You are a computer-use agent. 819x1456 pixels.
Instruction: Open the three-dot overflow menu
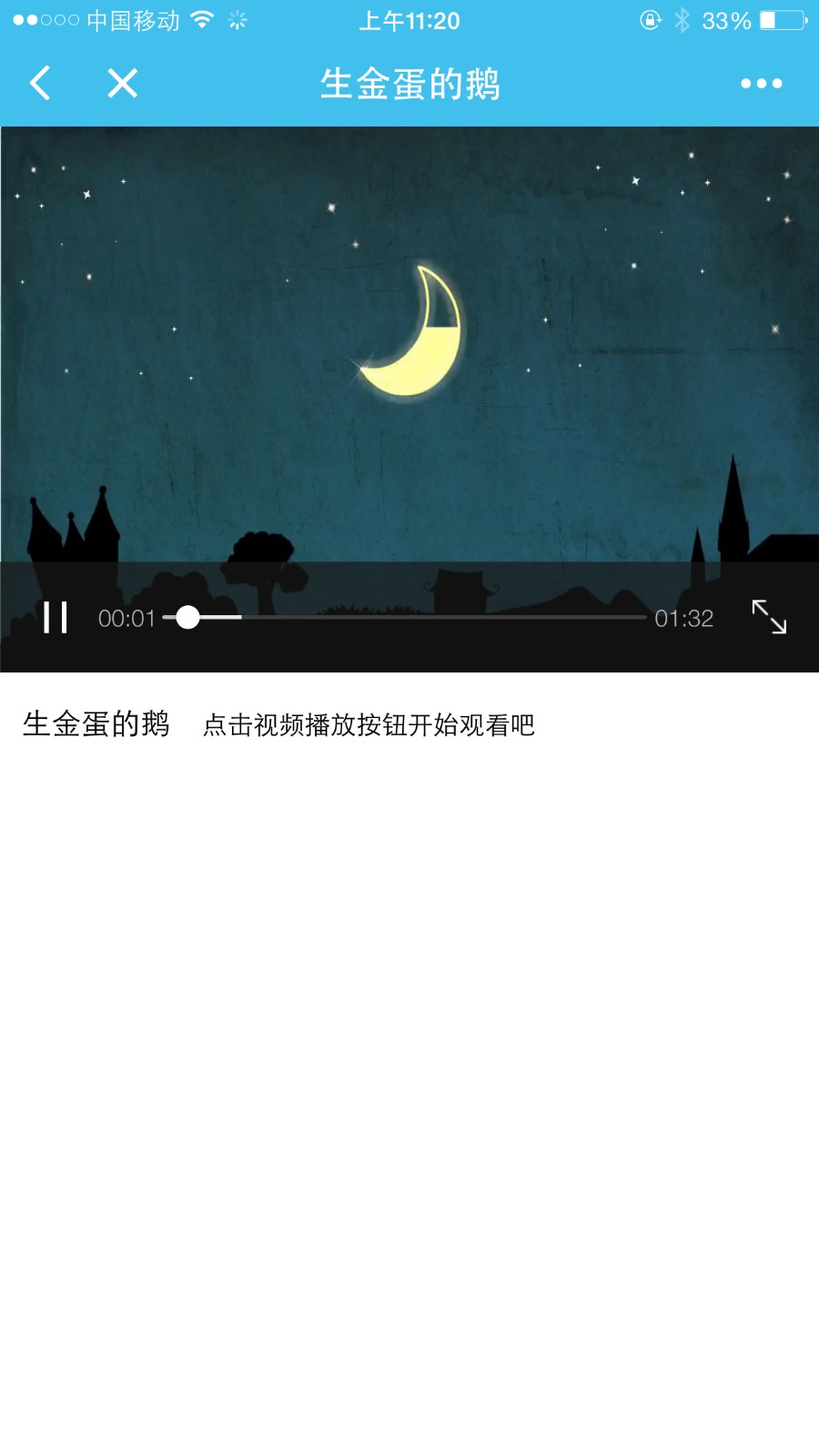pyautogui.click(x=761, y=84)
